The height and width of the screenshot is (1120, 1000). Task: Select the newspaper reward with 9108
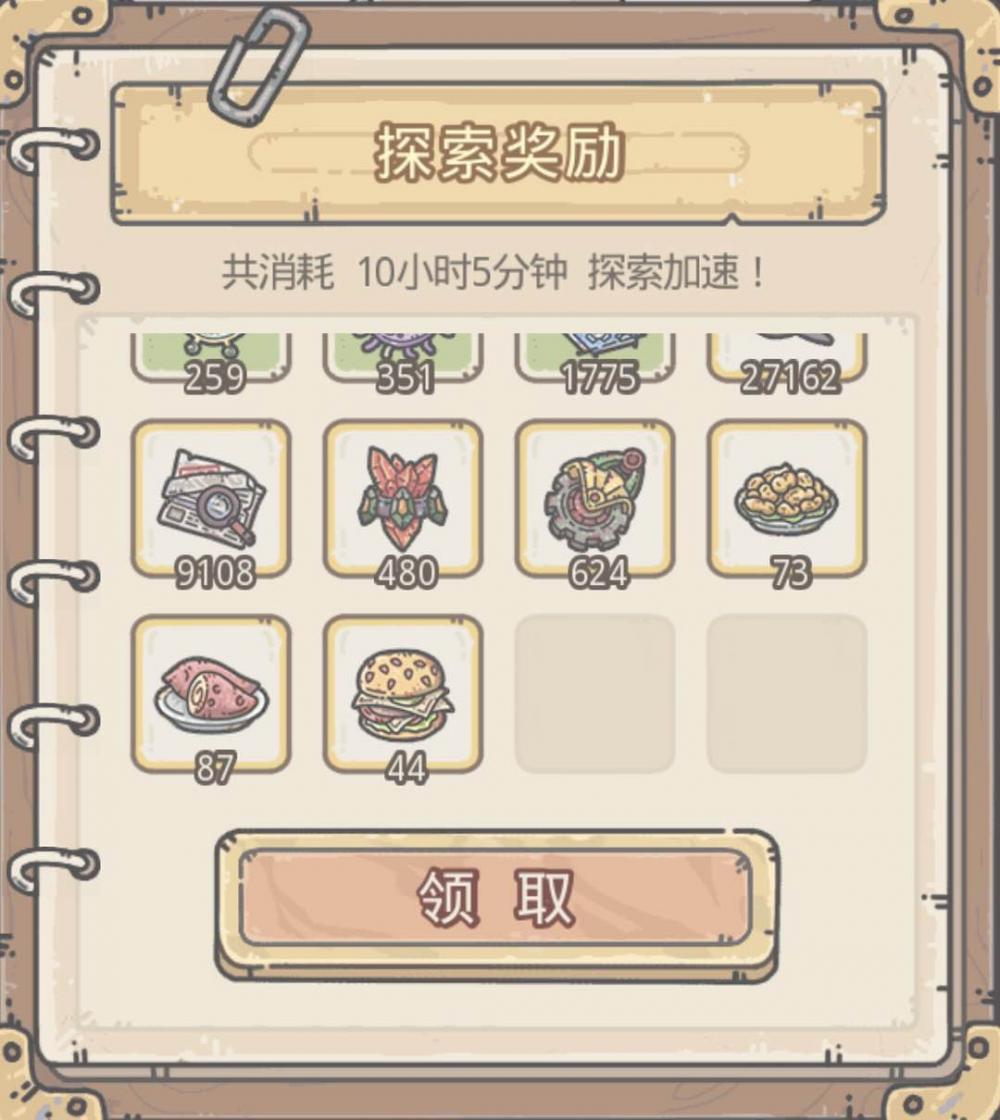211,497
